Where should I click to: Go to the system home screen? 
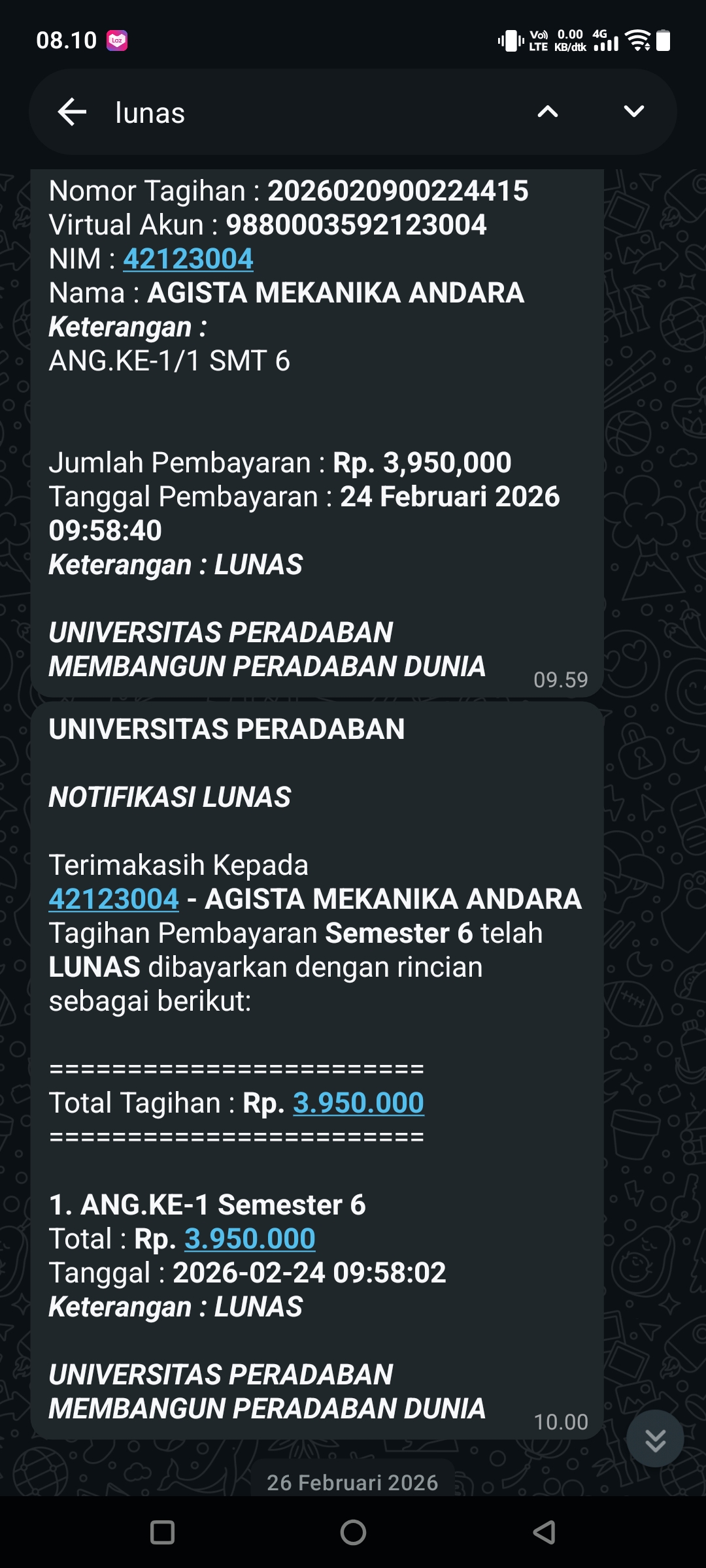[353, 1532]
